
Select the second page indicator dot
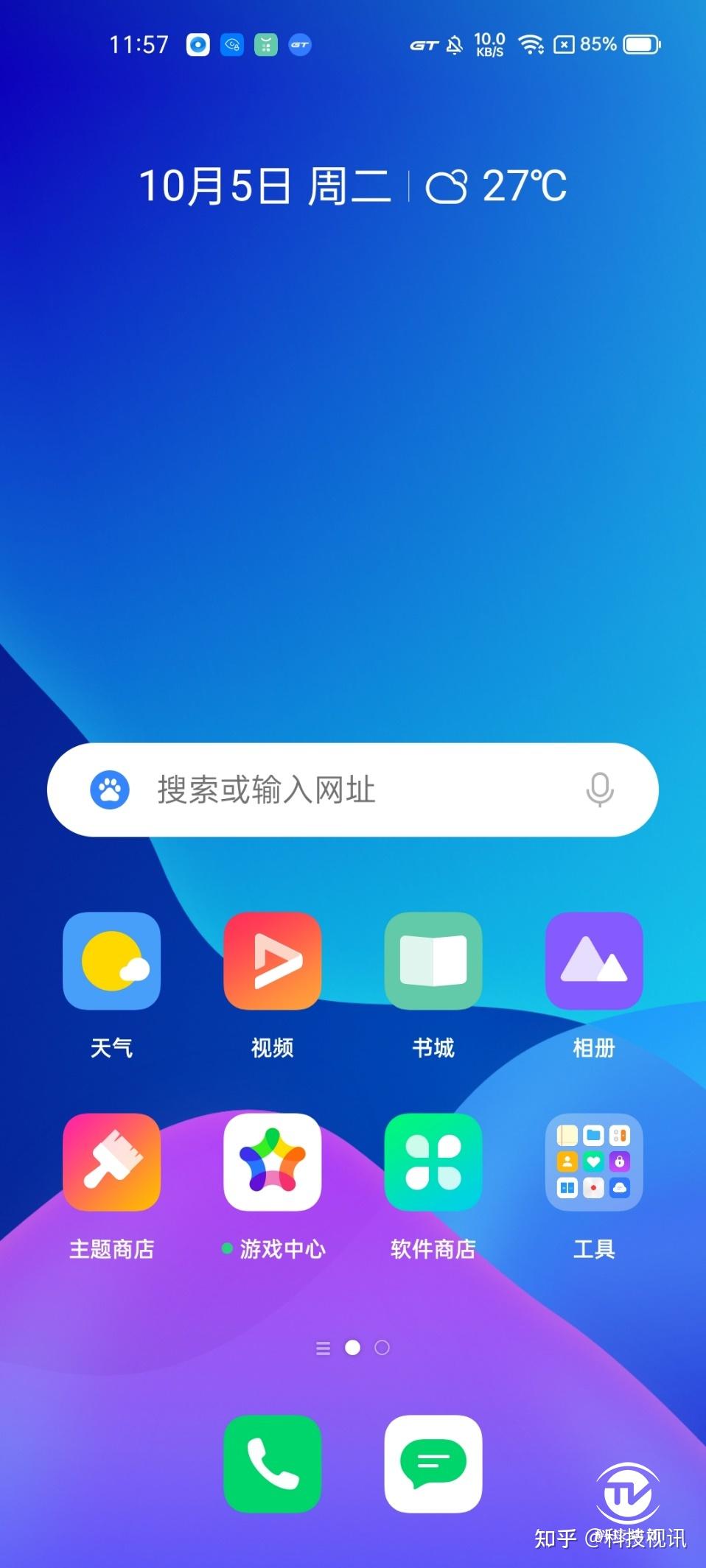click(x=382, y=1347)
